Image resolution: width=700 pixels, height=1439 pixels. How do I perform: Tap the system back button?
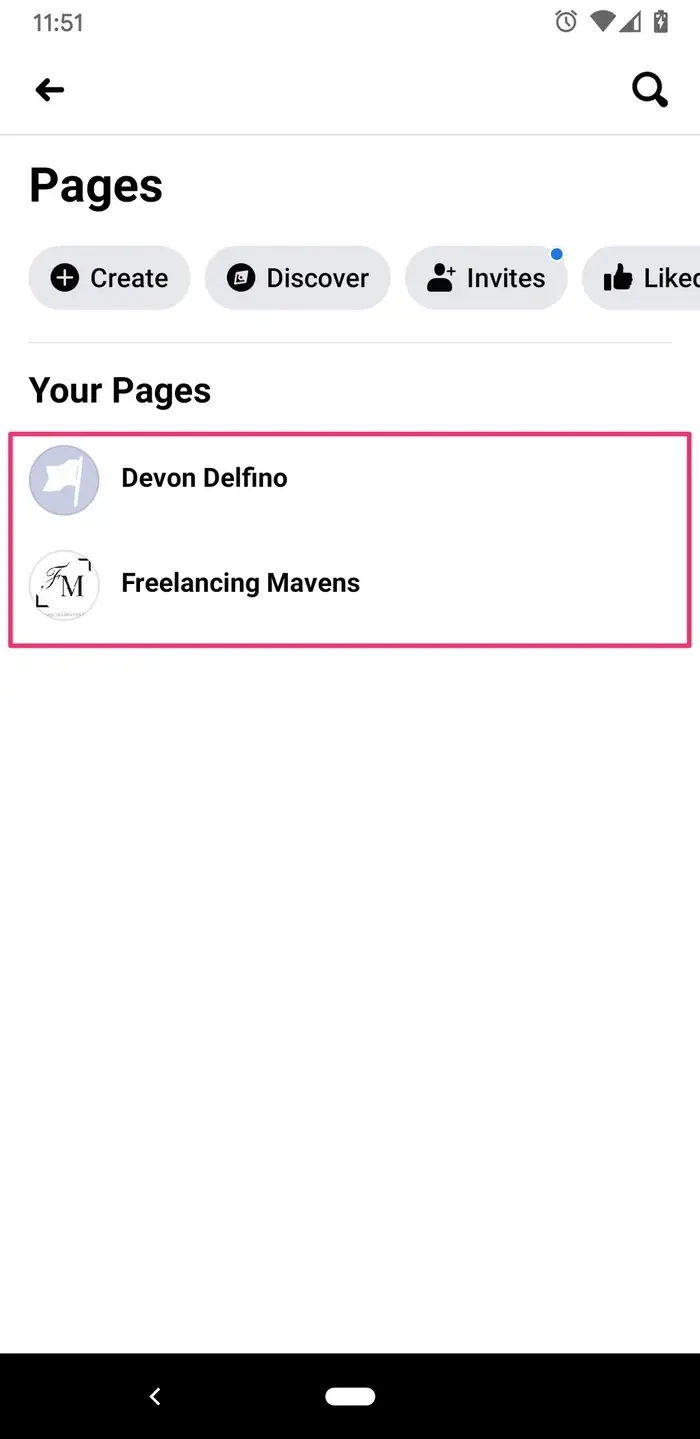(155, 1396)
